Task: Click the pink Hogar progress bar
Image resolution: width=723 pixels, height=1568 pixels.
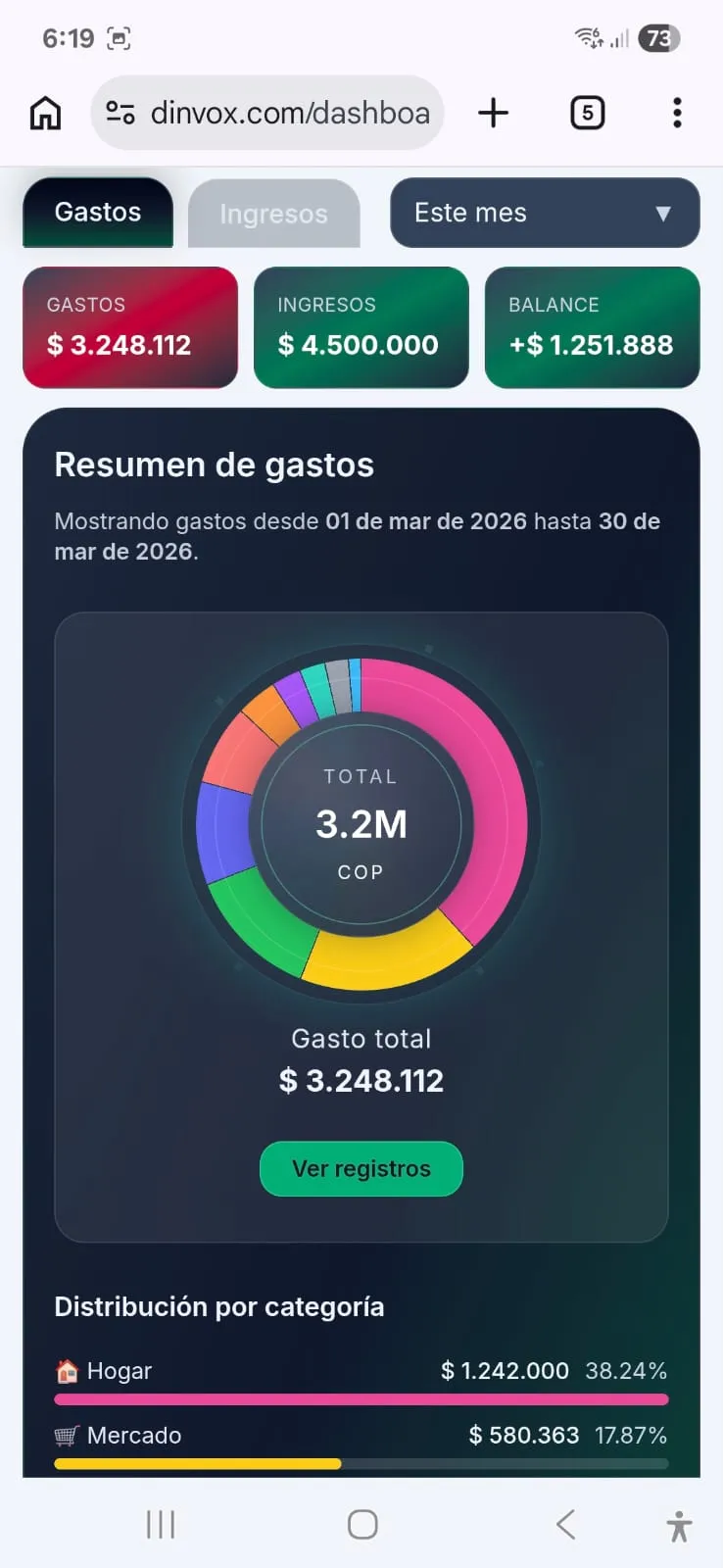Action: coord(361,1400)
